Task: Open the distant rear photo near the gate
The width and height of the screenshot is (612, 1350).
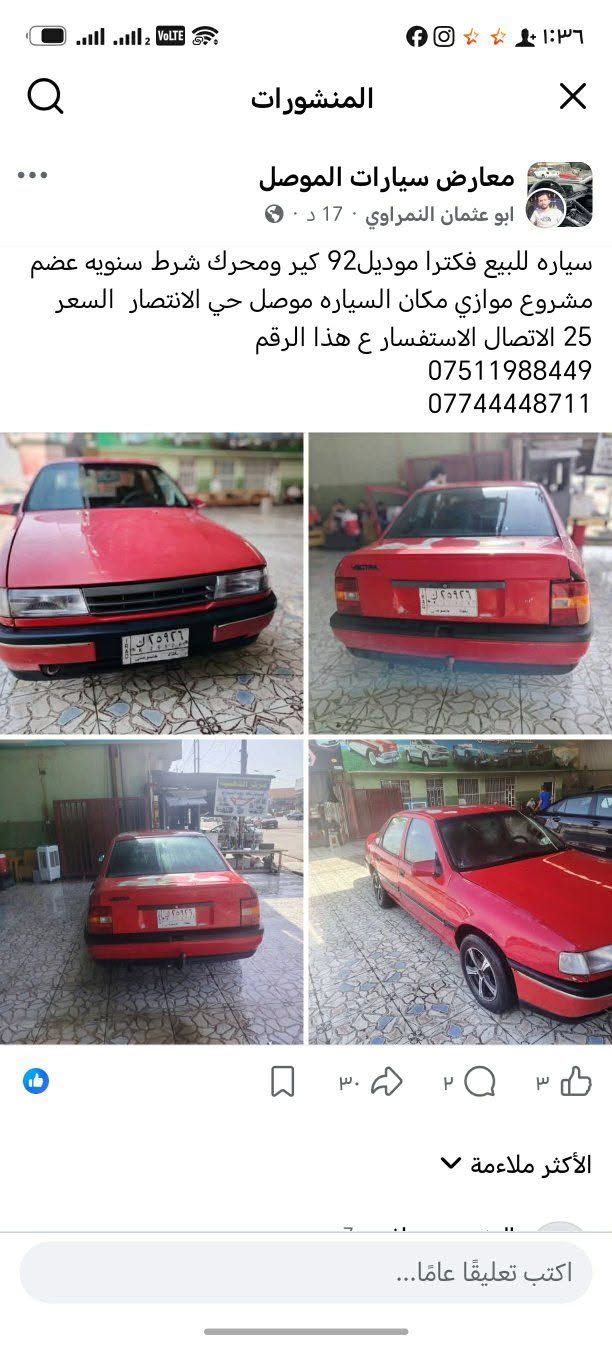Action: tap(152, 892)
